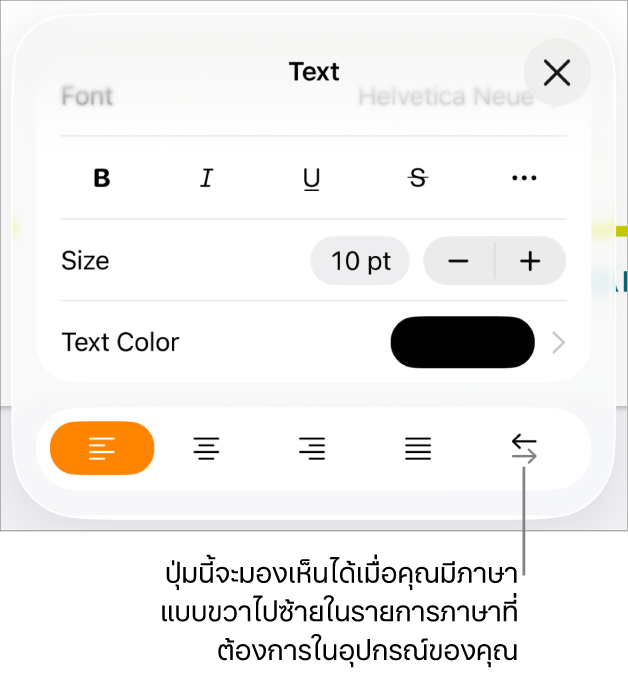The width and height of the screenshot is (628, 673).
Task: Underline the selected text
Action: [312, 179]
